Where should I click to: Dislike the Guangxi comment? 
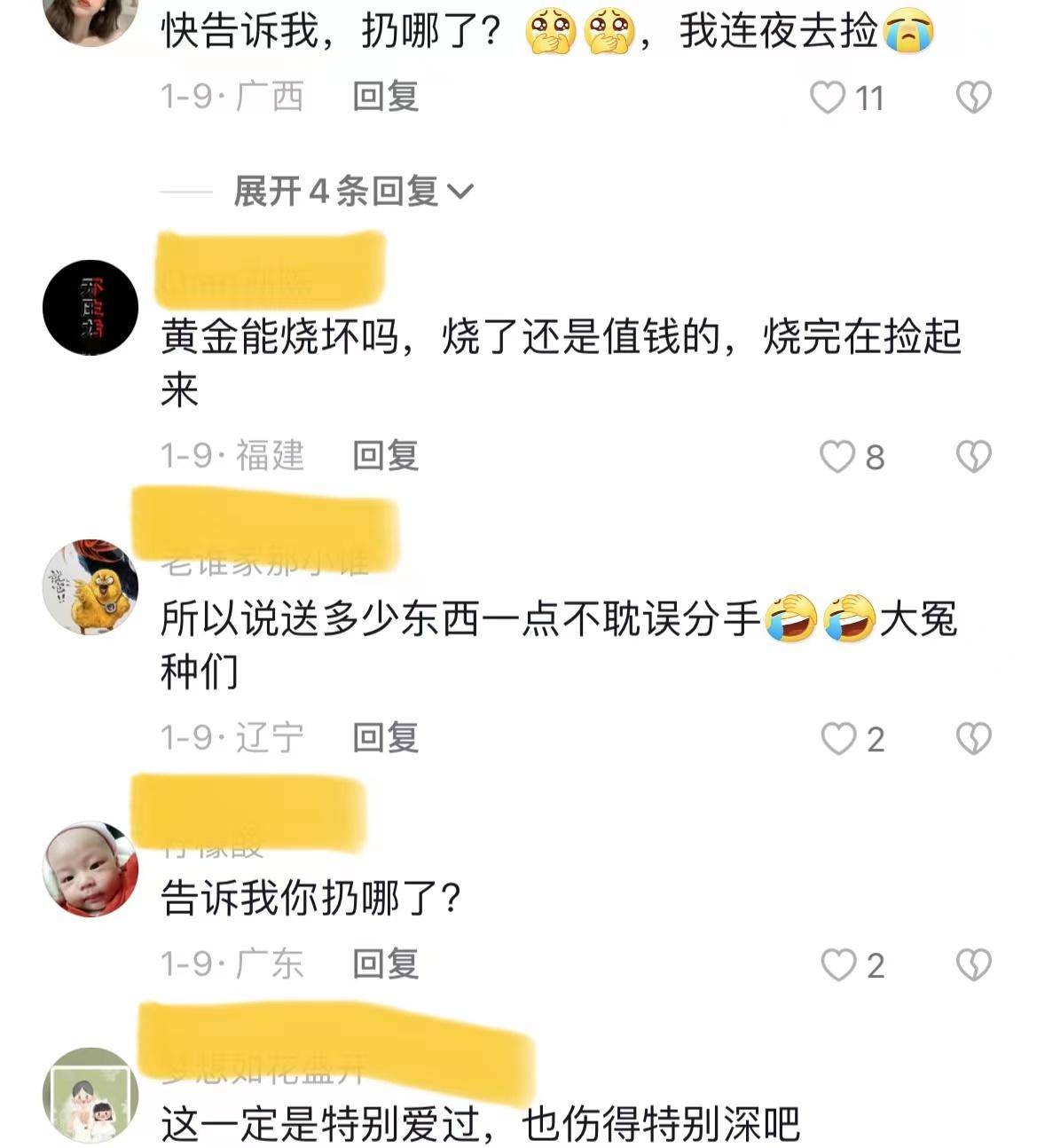point(973,98)
